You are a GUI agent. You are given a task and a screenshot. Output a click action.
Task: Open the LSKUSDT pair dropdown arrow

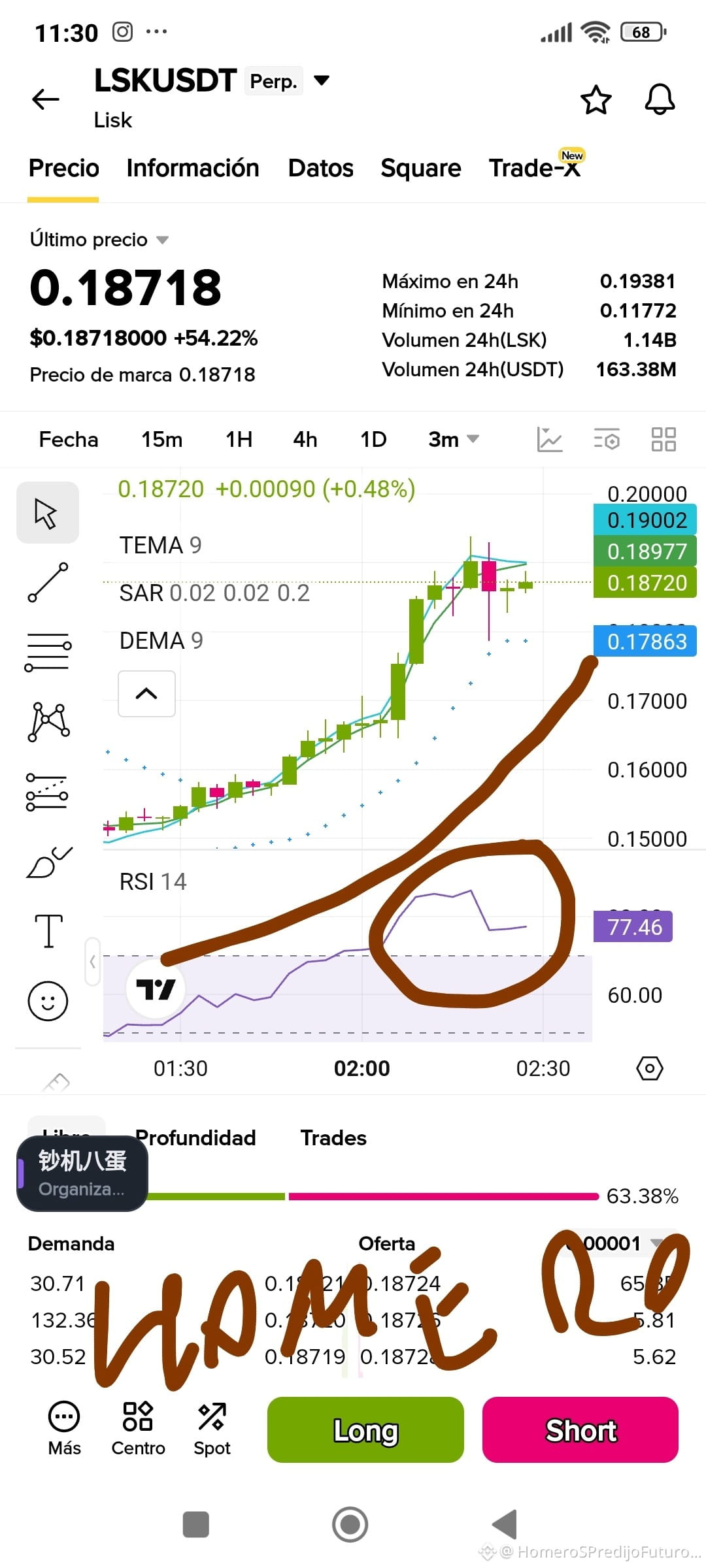coord(321,80)
